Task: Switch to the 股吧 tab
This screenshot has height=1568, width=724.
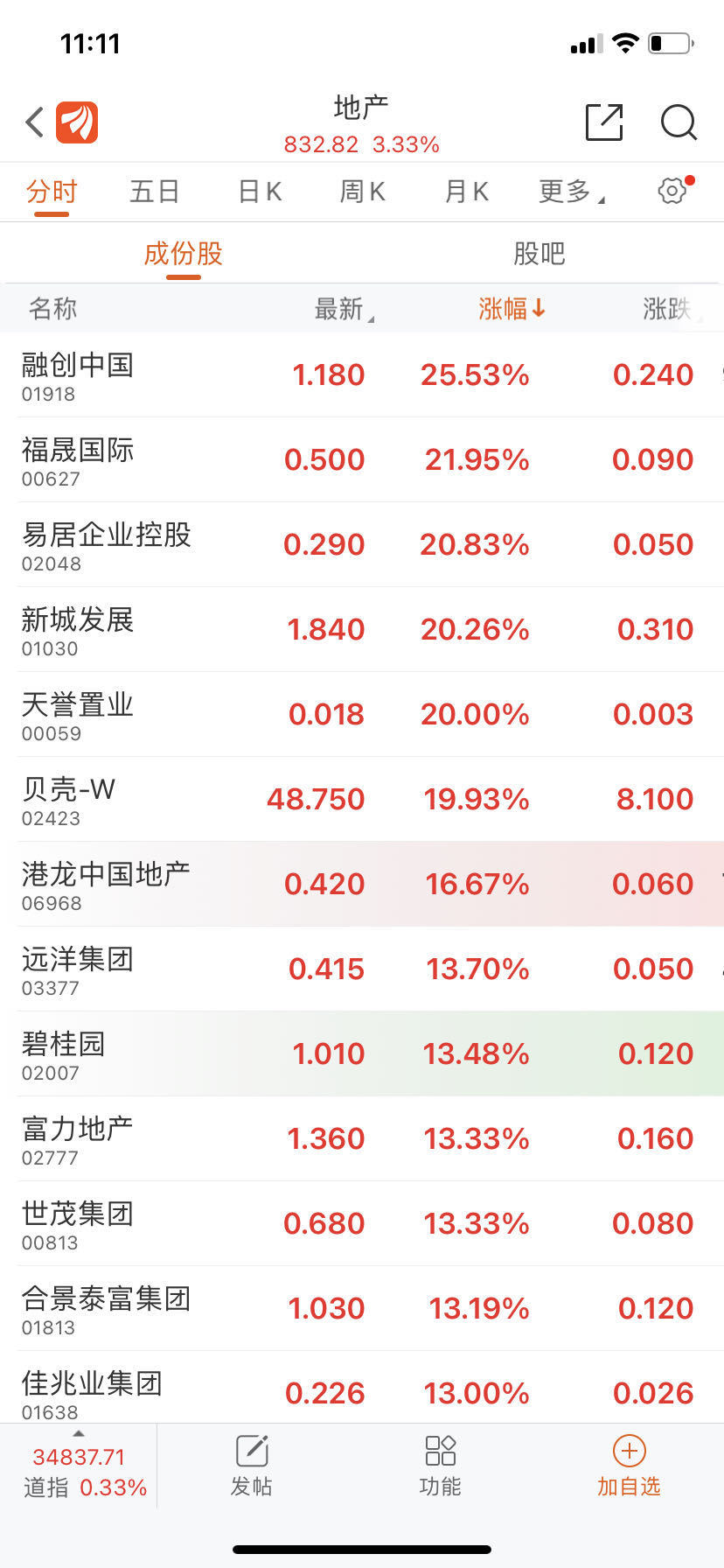Action: (x=539, y=253)
